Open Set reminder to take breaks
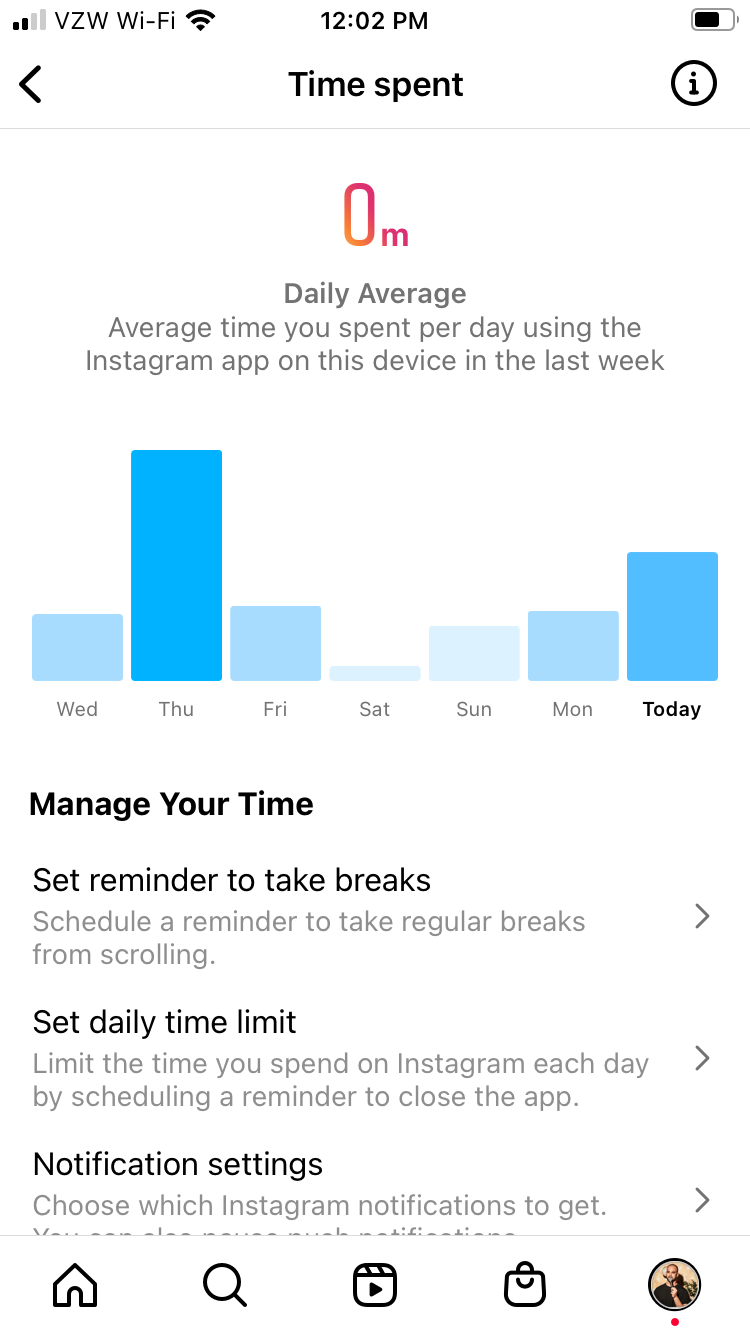This screenshot has height=1334, width=750. click(375, 916)
